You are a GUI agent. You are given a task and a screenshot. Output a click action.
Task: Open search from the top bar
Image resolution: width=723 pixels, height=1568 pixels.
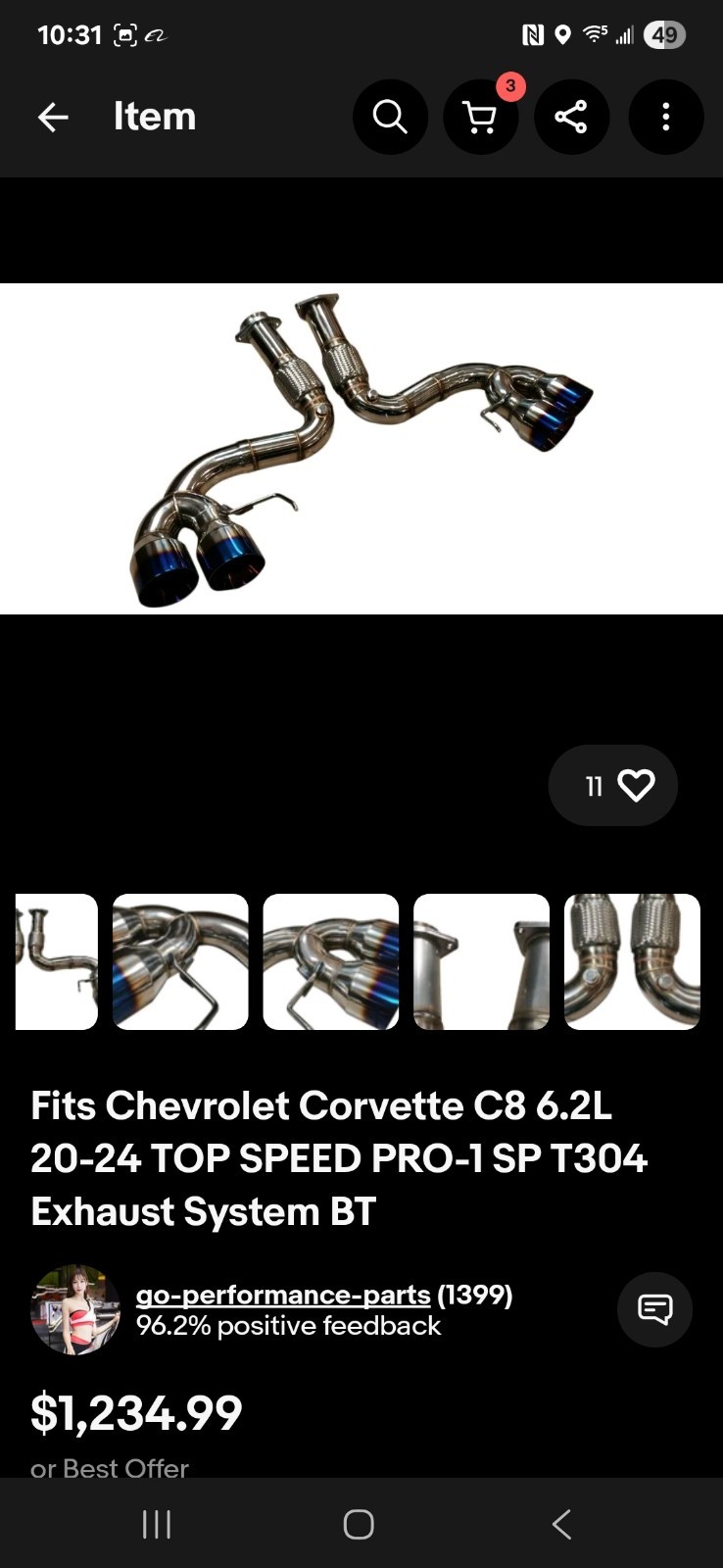coord(390,118)
